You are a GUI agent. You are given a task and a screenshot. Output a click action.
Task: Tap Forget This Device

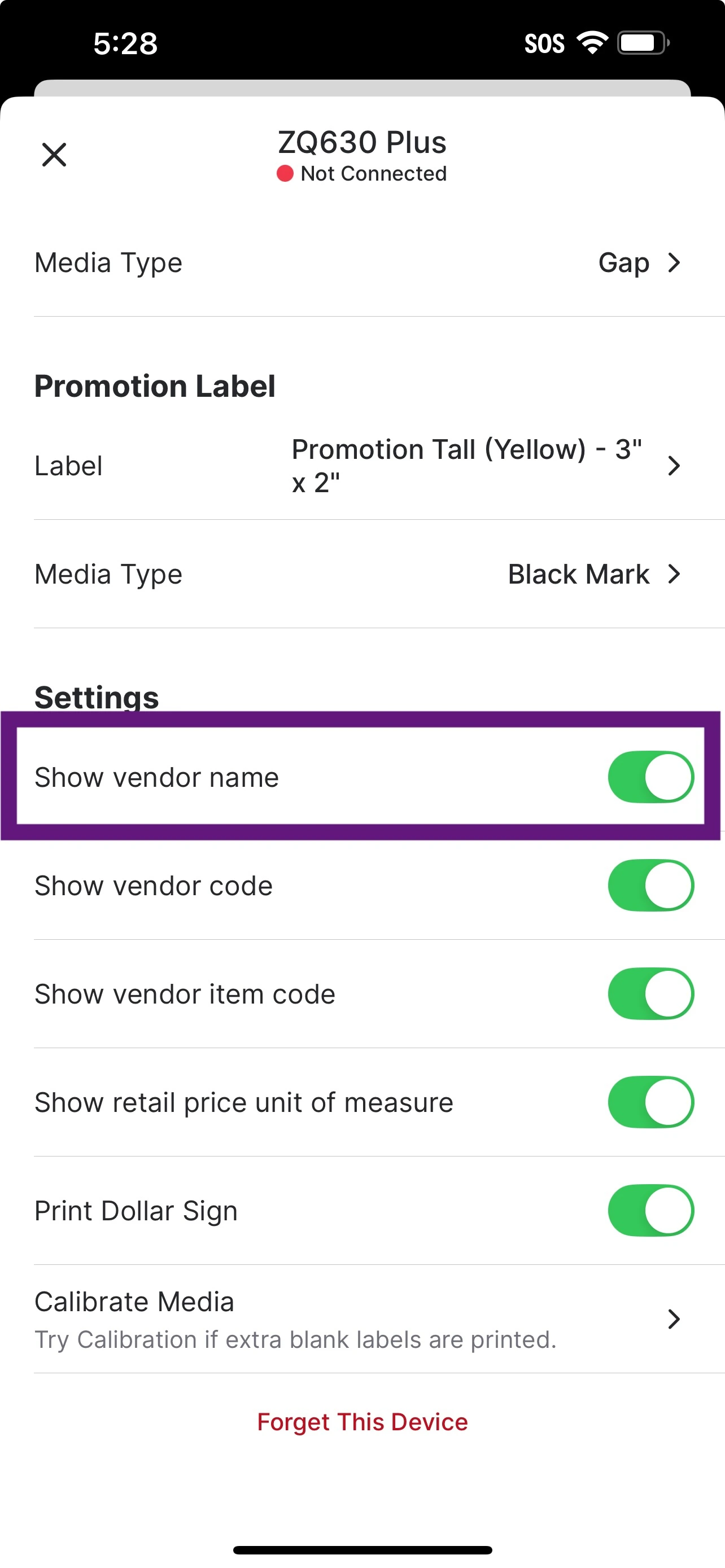(x=362, y=1422)
